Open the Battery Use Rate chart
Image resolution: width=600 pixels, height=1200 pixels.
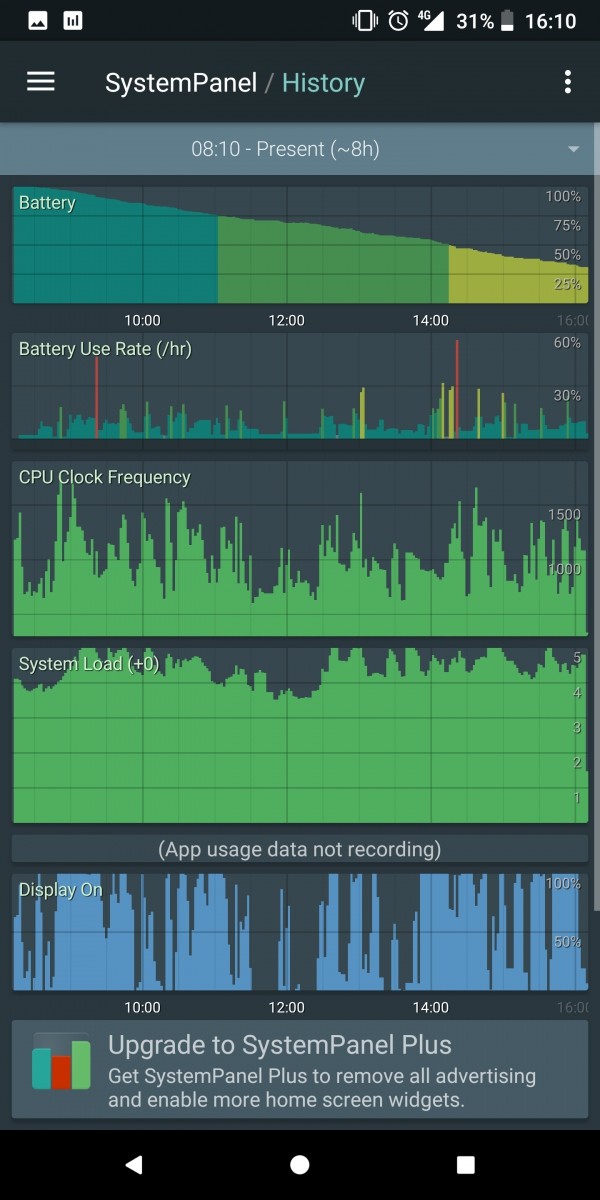(x=300, y=386)
